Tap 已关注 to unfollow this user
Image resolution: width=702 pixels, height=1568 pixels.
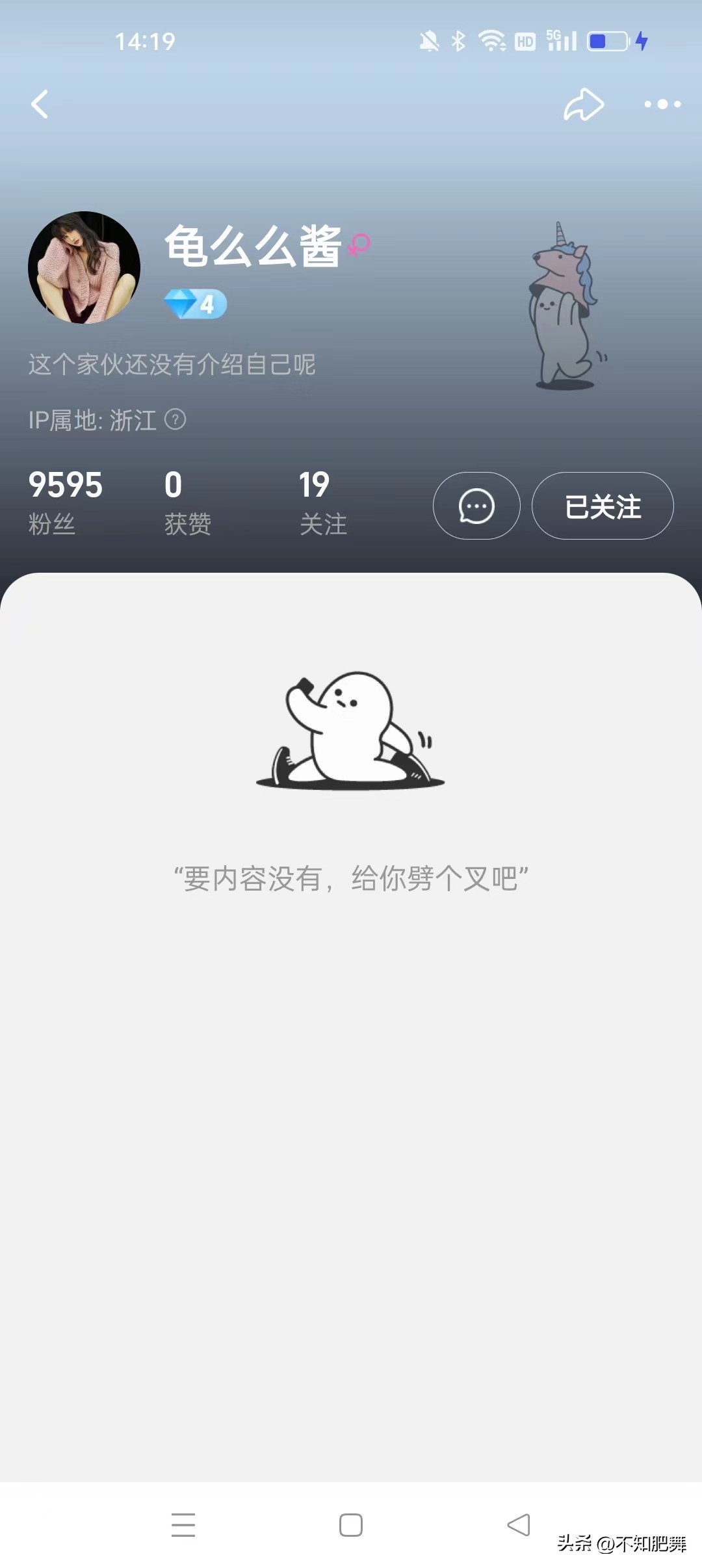[602, 506]
